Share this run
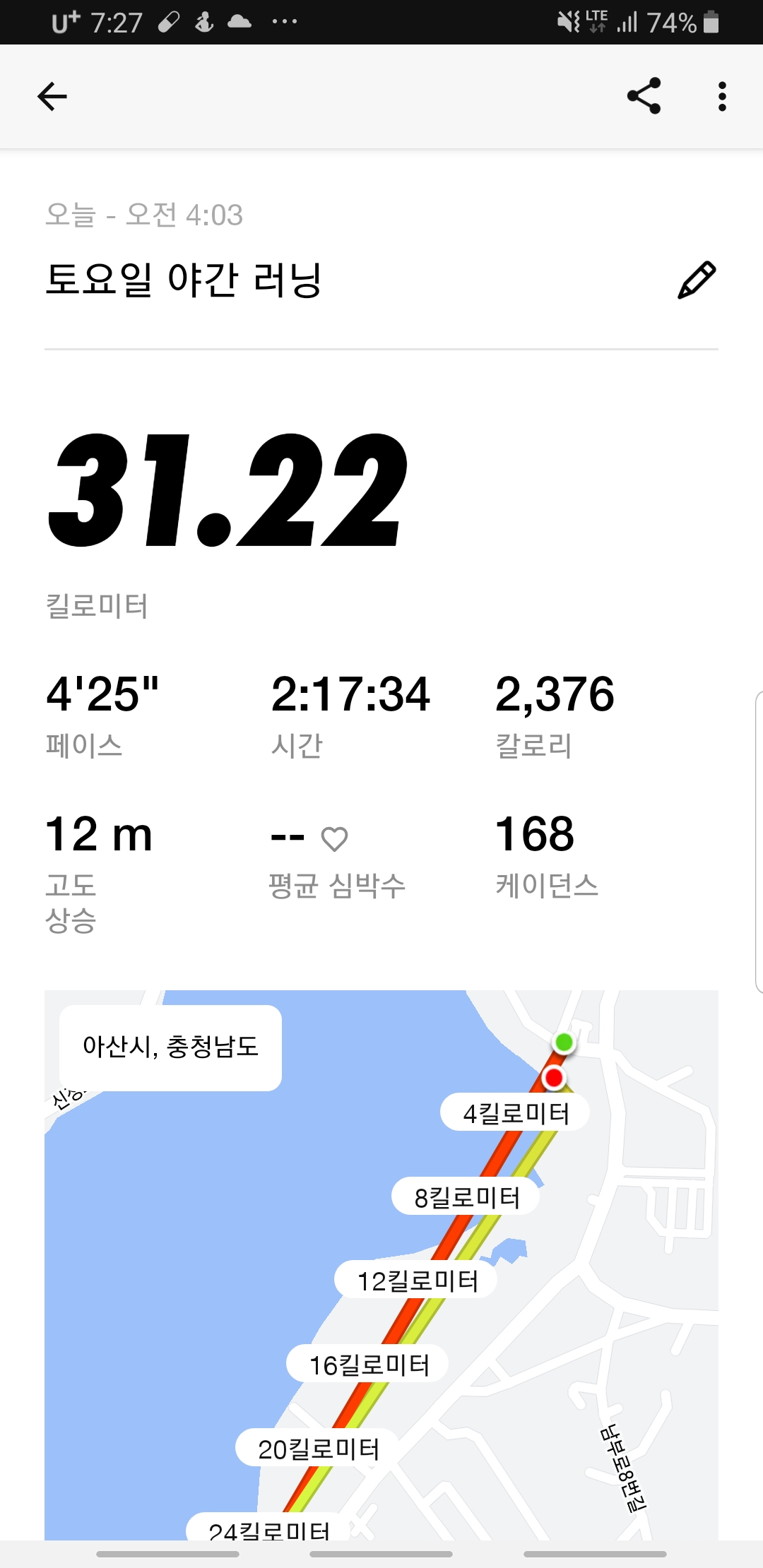Viewport: 763px width, 1568px height. click(644, 96)
